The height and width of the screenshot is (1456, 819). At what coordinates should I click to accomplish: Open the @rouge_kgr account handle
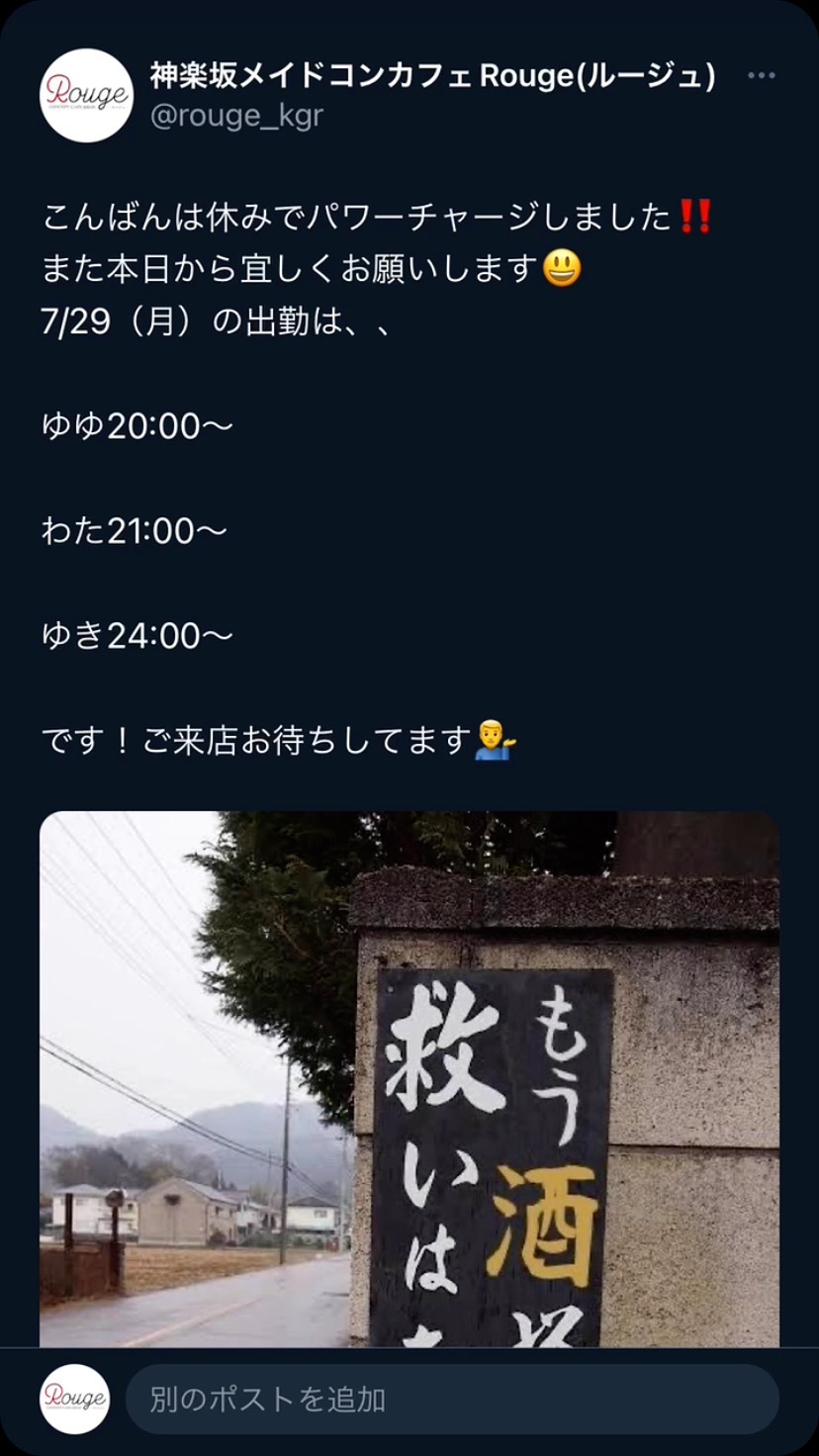tap(236, 116)
